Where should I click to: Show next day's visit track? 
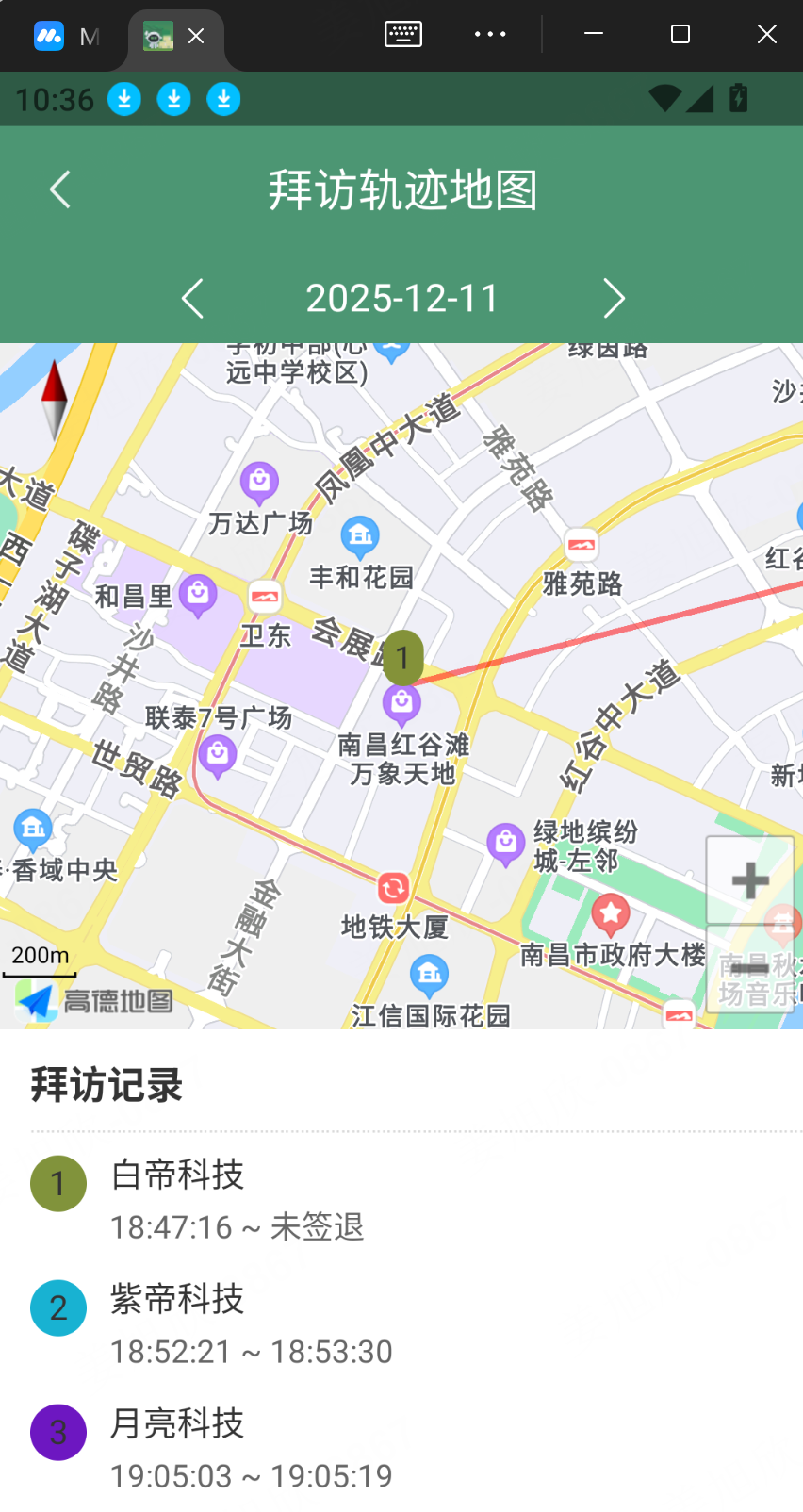pos(614,299)
